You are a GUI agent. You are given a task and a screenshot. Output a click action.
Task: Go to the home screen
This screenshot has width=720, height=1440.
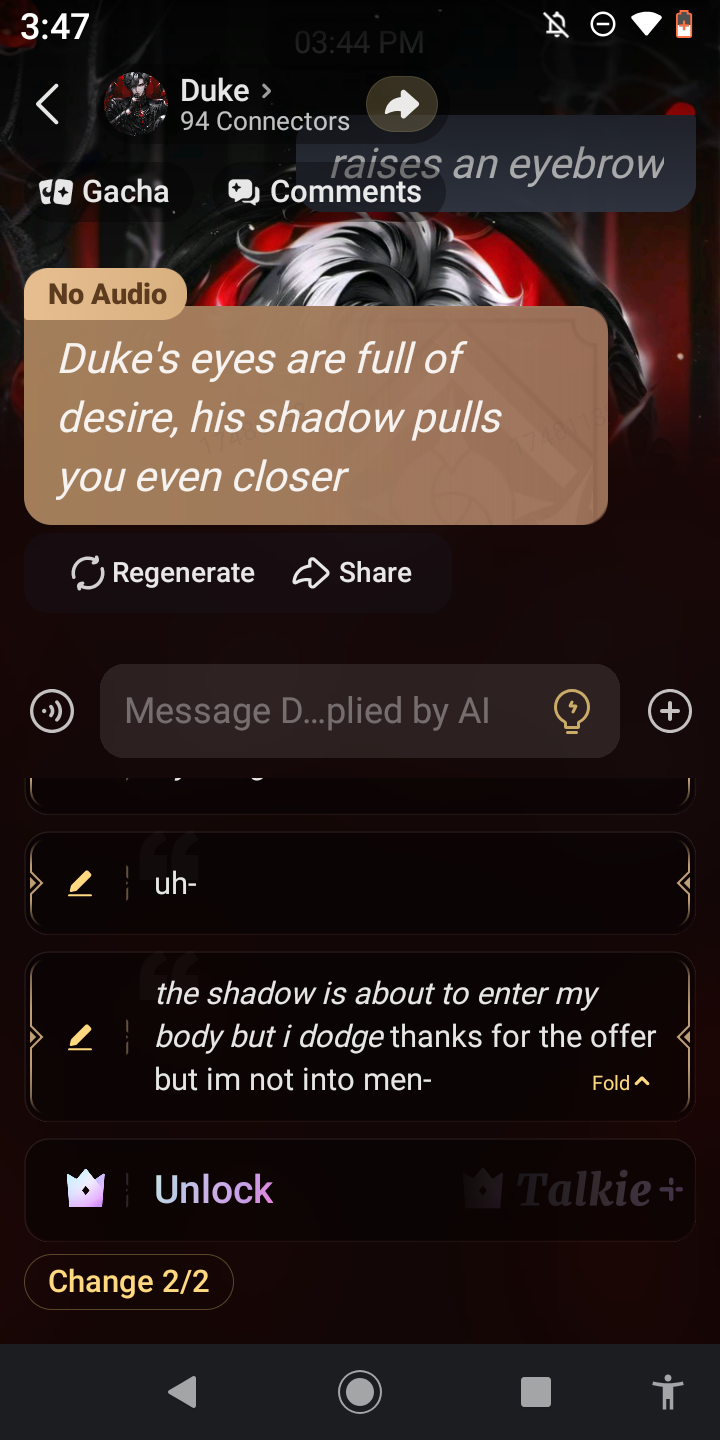[359, 1391]
